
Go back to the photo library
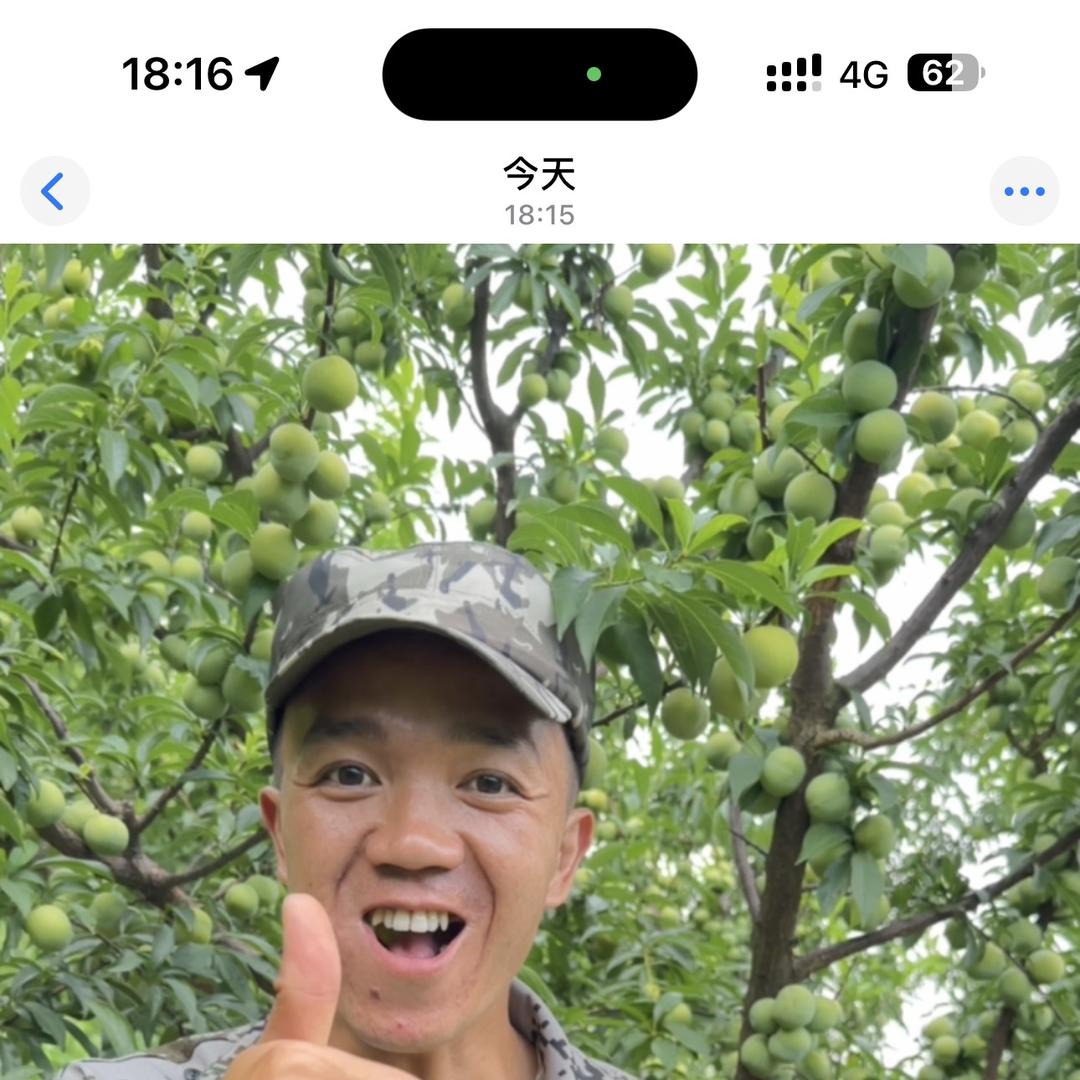click(54, 191)
